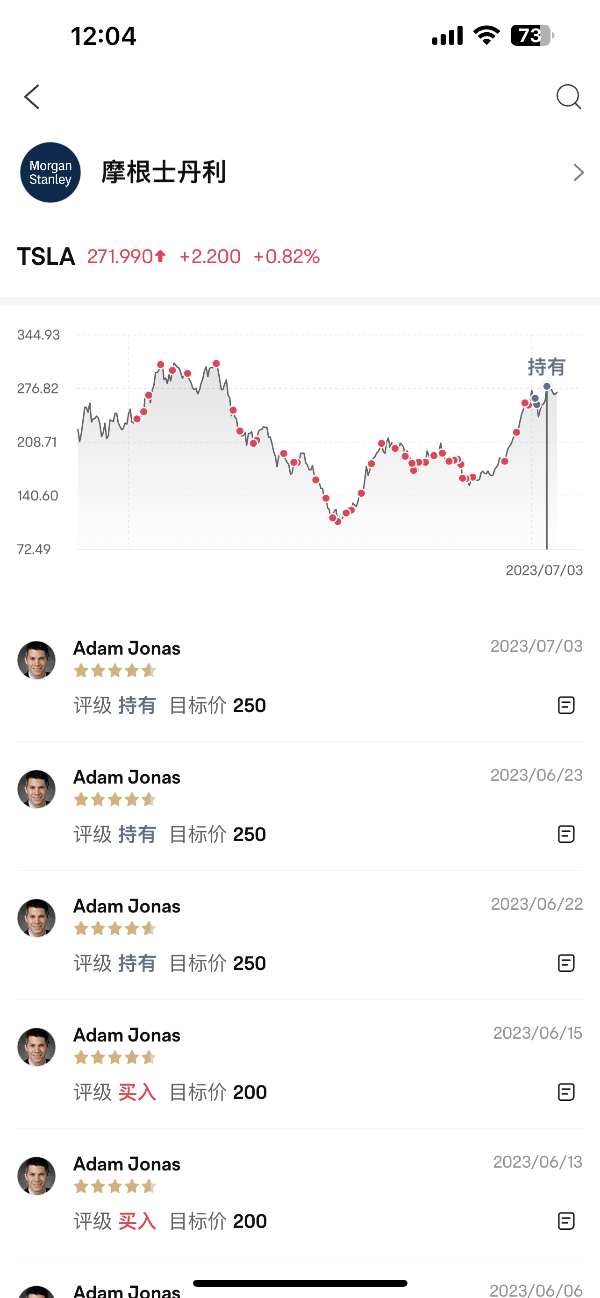Show the report note dated 2023/06/13
This screenshot has height=1298, width=600.
pos(566,1222)
